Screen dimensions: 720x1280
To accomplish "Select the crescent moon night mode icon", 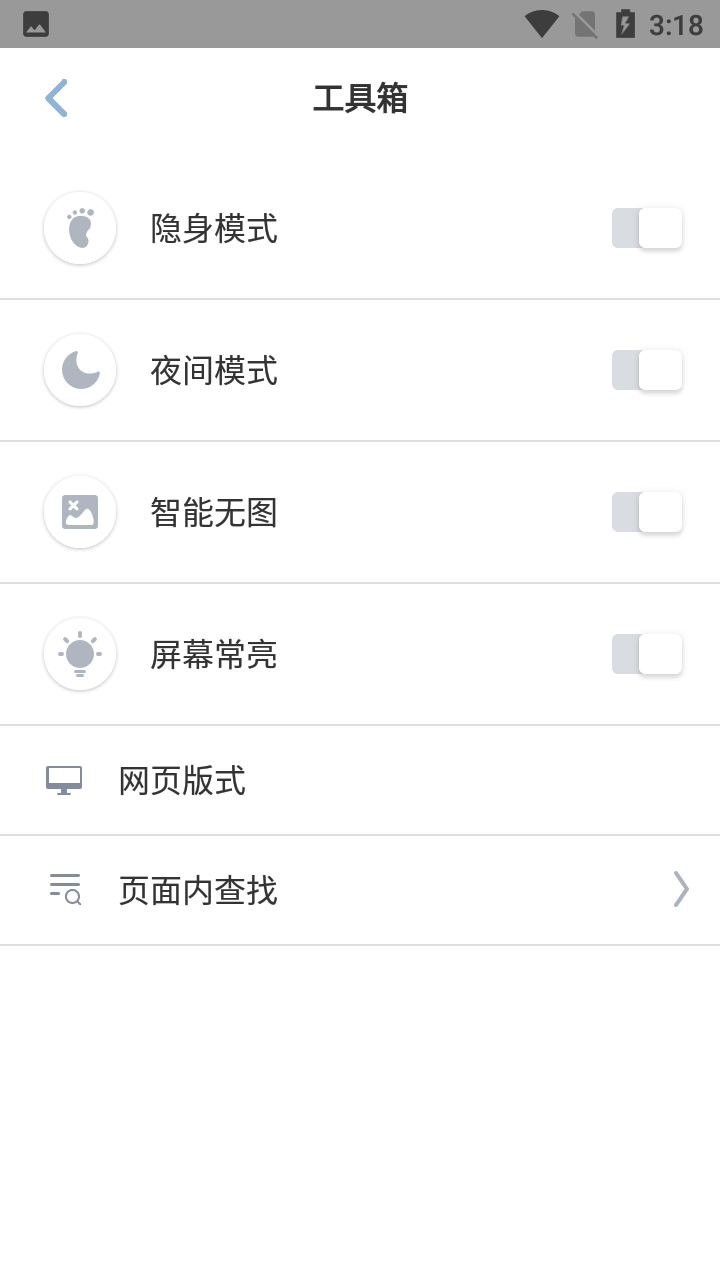I will click(80, 370).
